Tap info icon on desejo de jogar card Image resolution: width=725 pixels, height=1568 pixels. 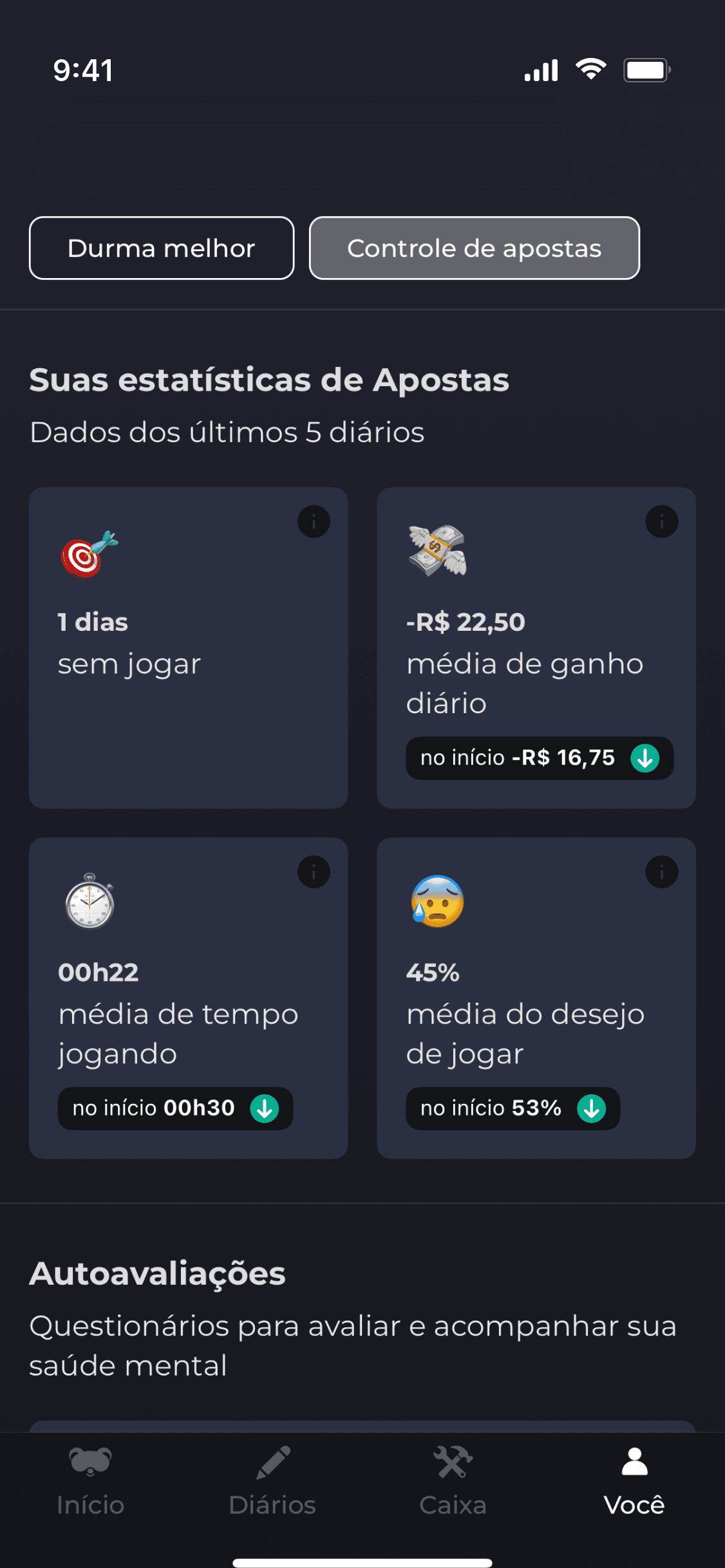pos(661,872)
